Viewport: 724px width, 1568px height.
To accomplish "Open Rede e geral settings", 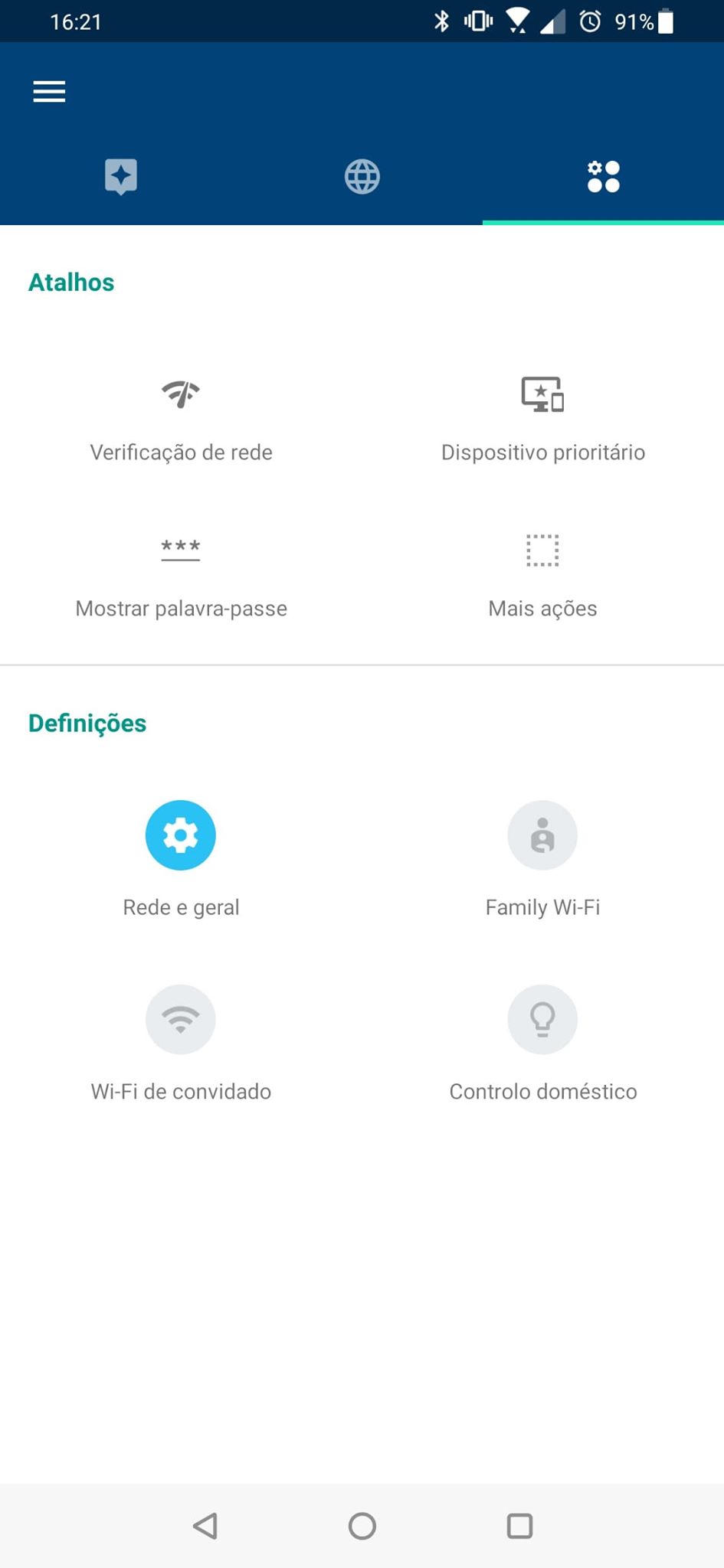I will point(181,836).
